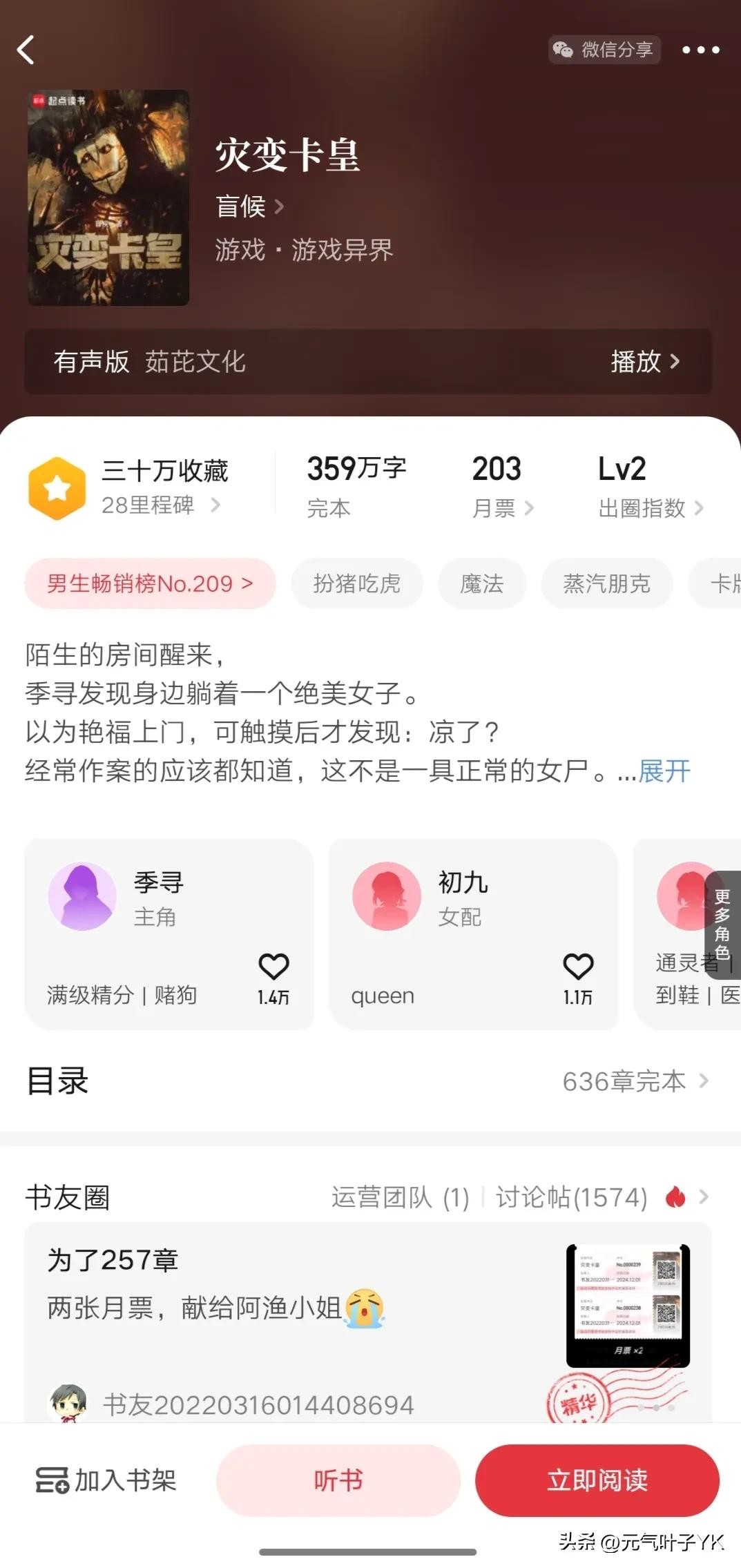Image resolution: width=741 pixels, height=1568 pixels.
Task: Share the book via 微信分享
Action: pos(604,50)
